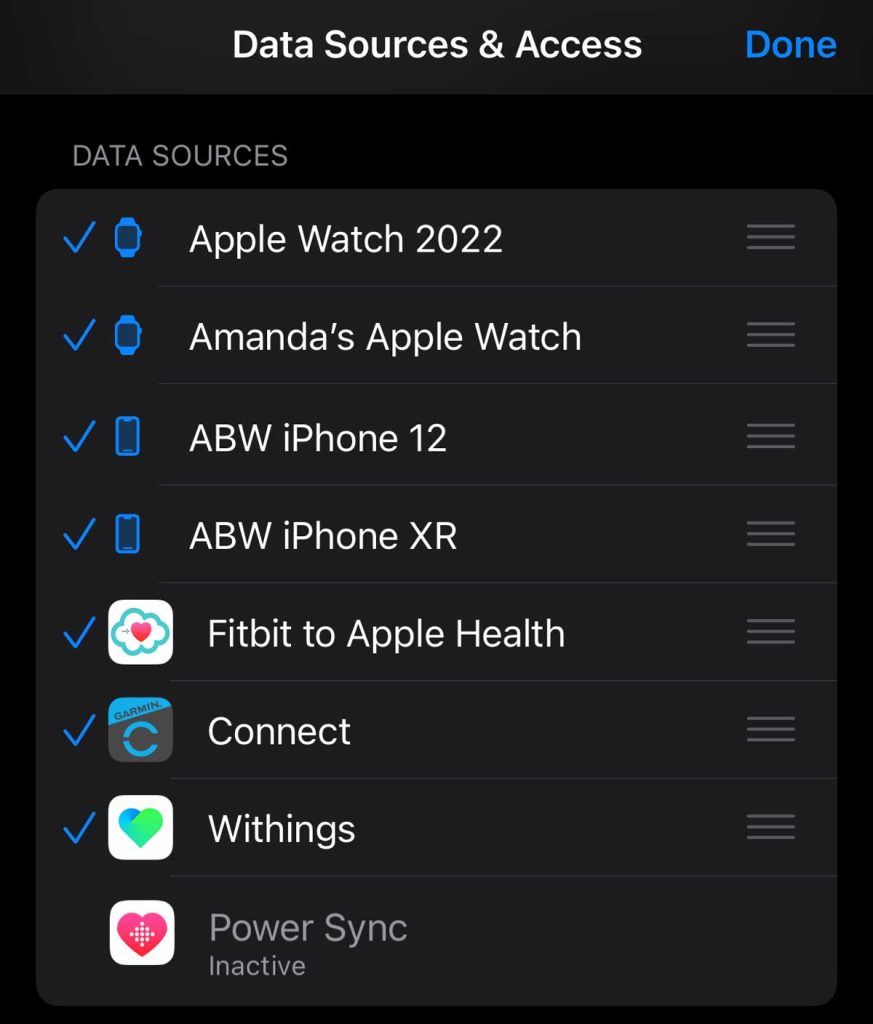This screenshot has height=1024, width=873.
Task: Uncheck Apple Watch 2022 data source
Action: (x=79, y=238)
